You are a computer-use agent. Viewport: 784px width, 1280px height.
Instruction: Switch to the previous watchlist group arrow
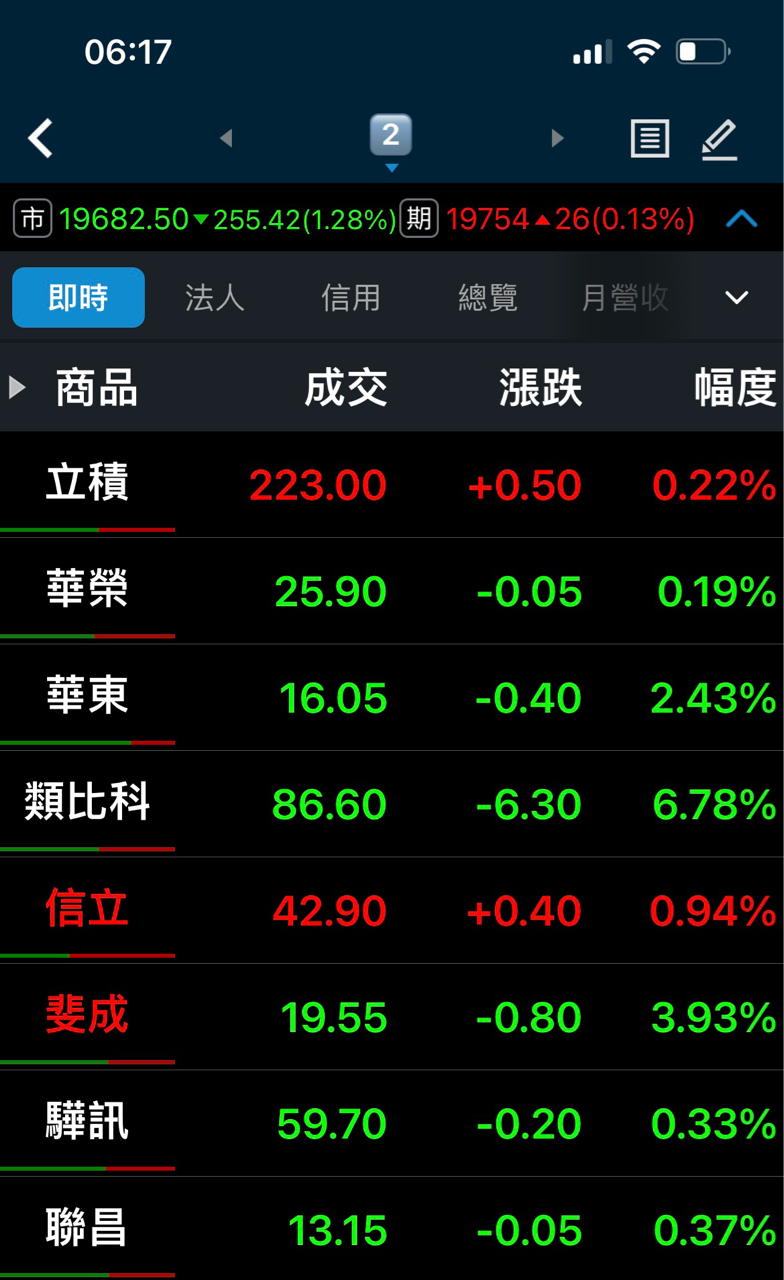(226, 138)
